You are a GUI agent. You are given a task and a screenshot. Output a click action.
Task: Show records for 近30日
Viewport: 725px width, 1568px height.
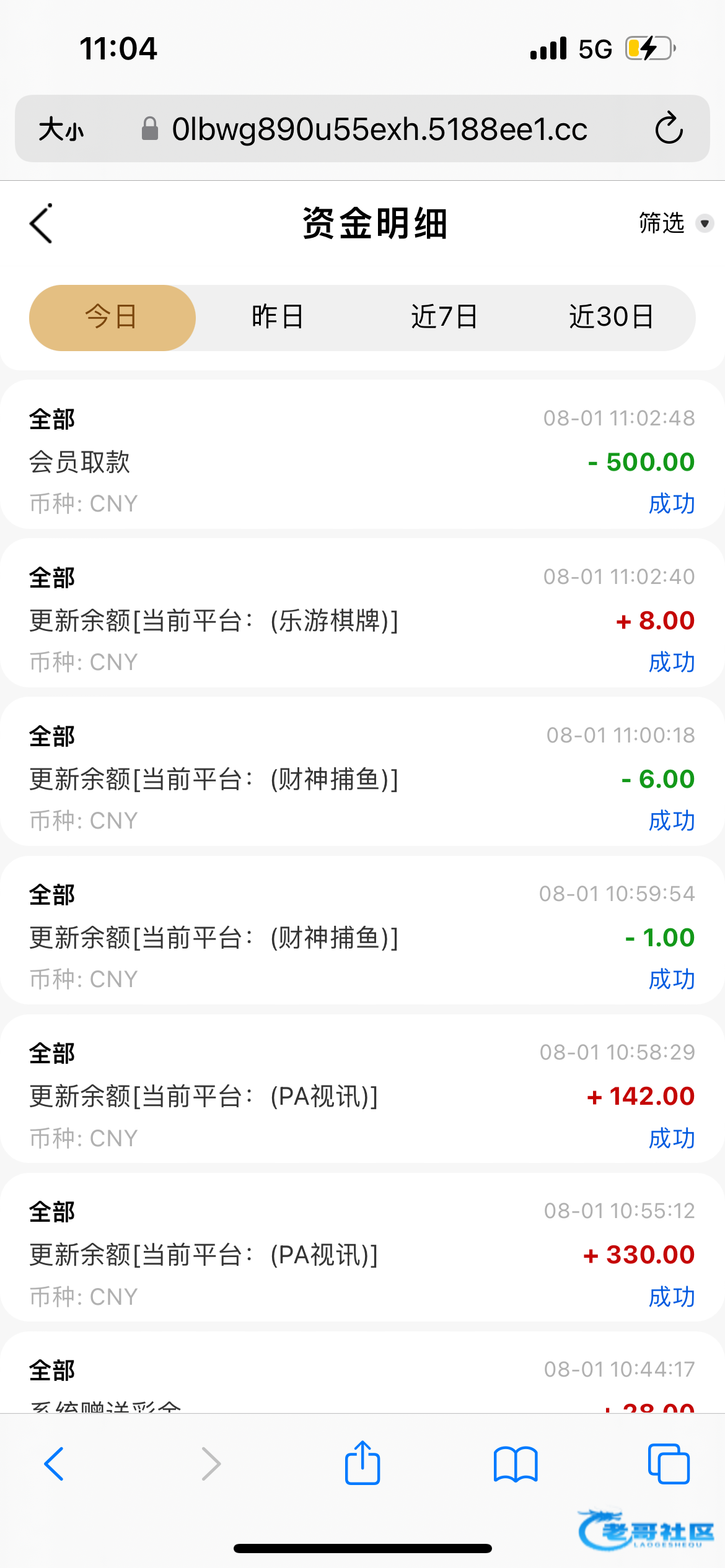pyautogui.click(x=612, y=318)
